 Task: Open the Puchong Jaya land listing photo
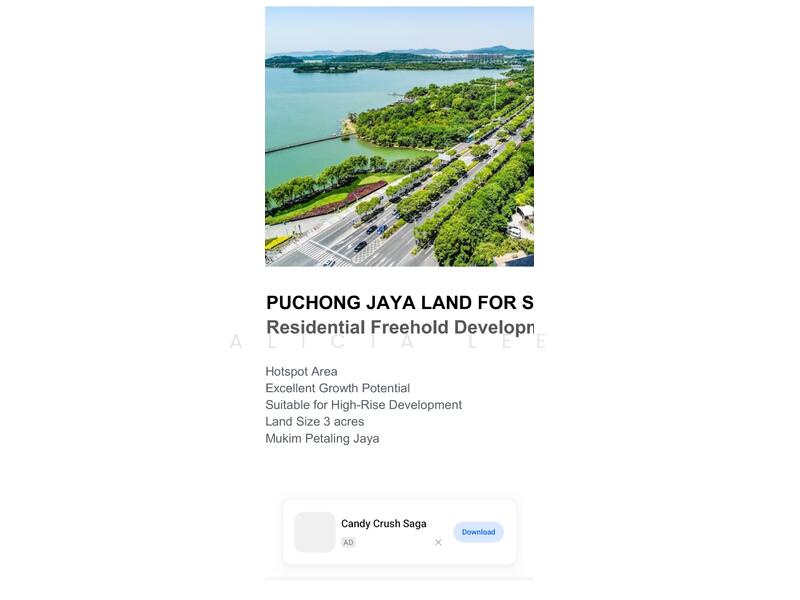(399, 137)
